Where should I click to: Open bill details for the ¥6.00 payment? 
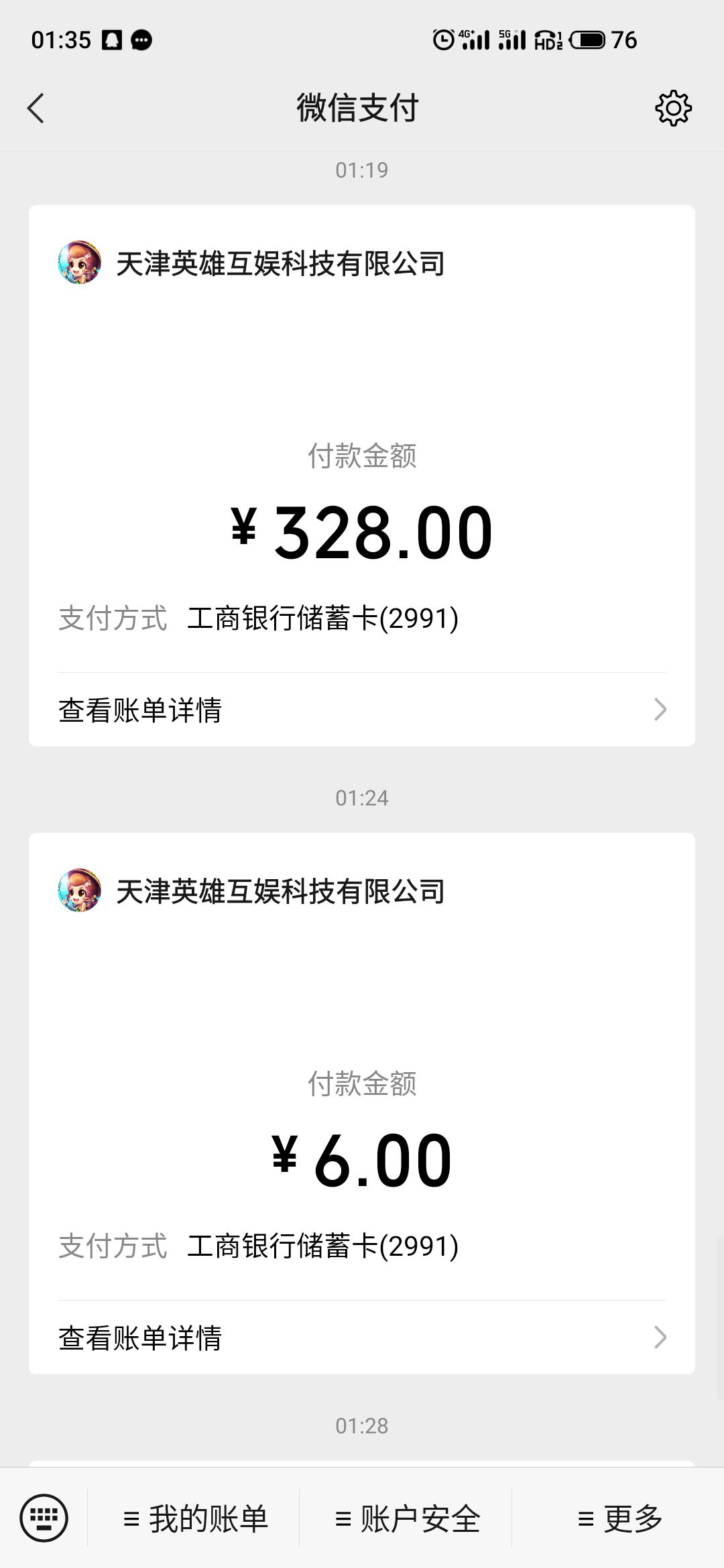(362, 1338)
